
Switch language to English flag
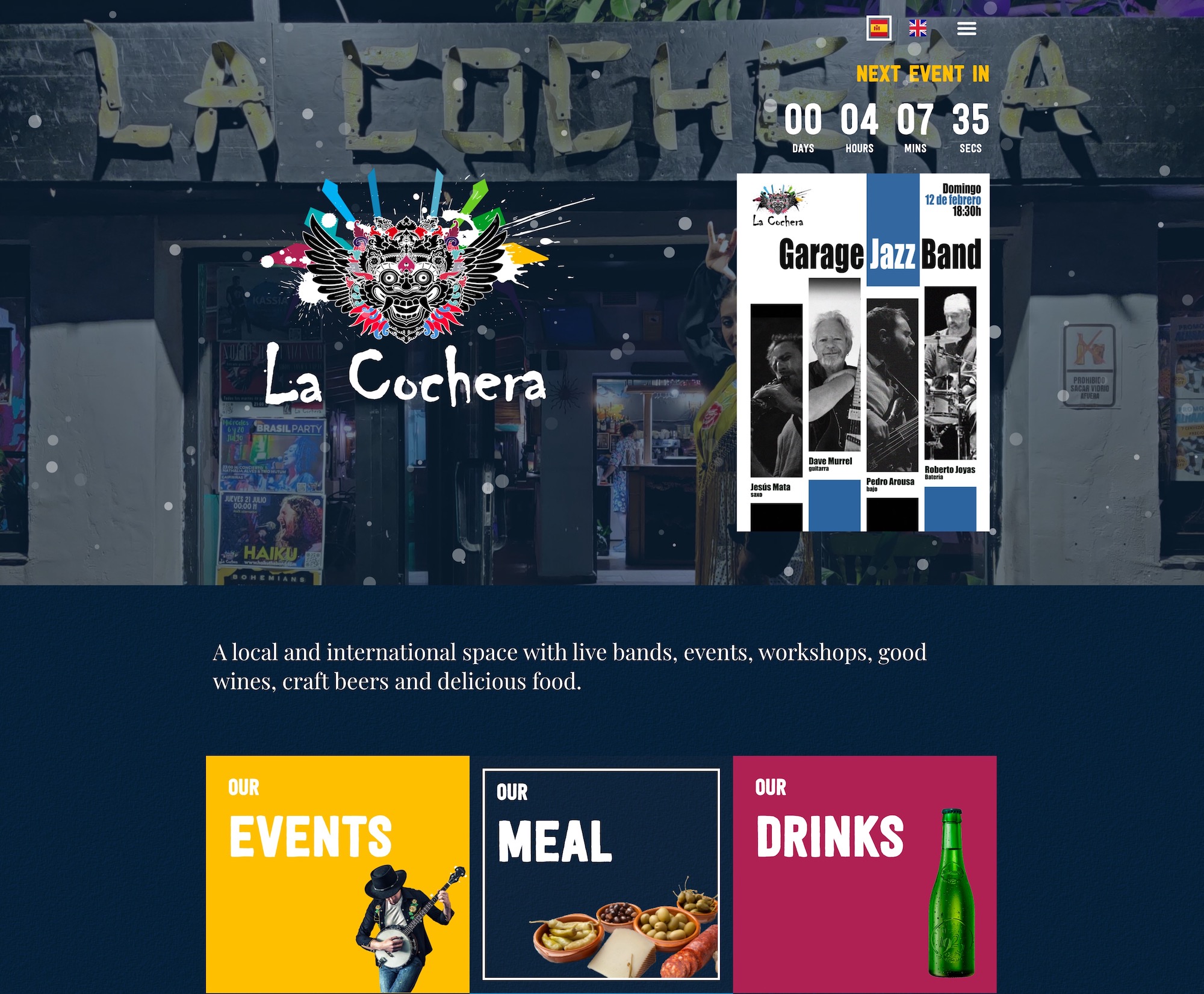click(917, 28)
